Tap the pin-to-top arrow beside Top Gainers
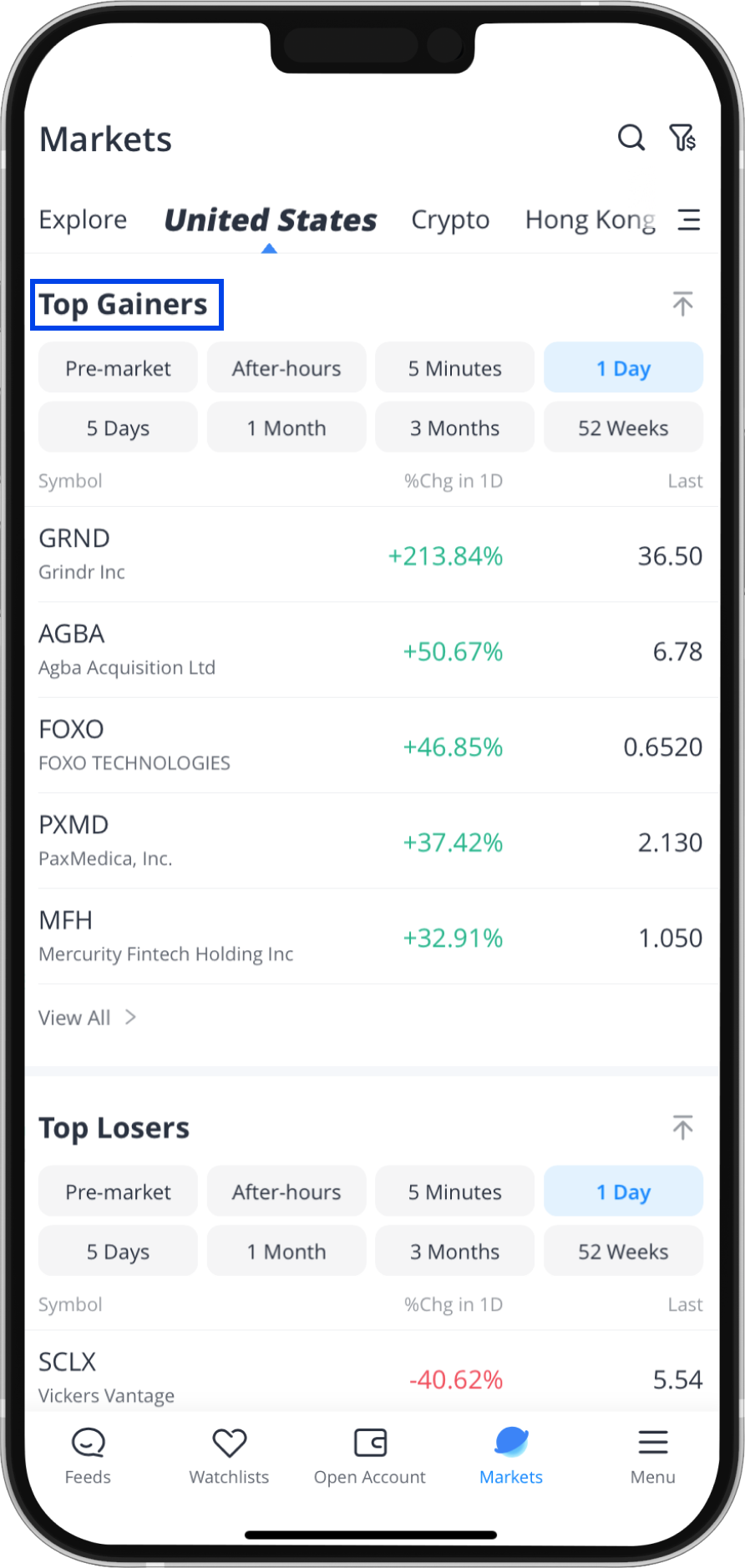Image resolution: width=745 pixels, height=1568 pixels. pyautogui.click(x=682, y=304)
